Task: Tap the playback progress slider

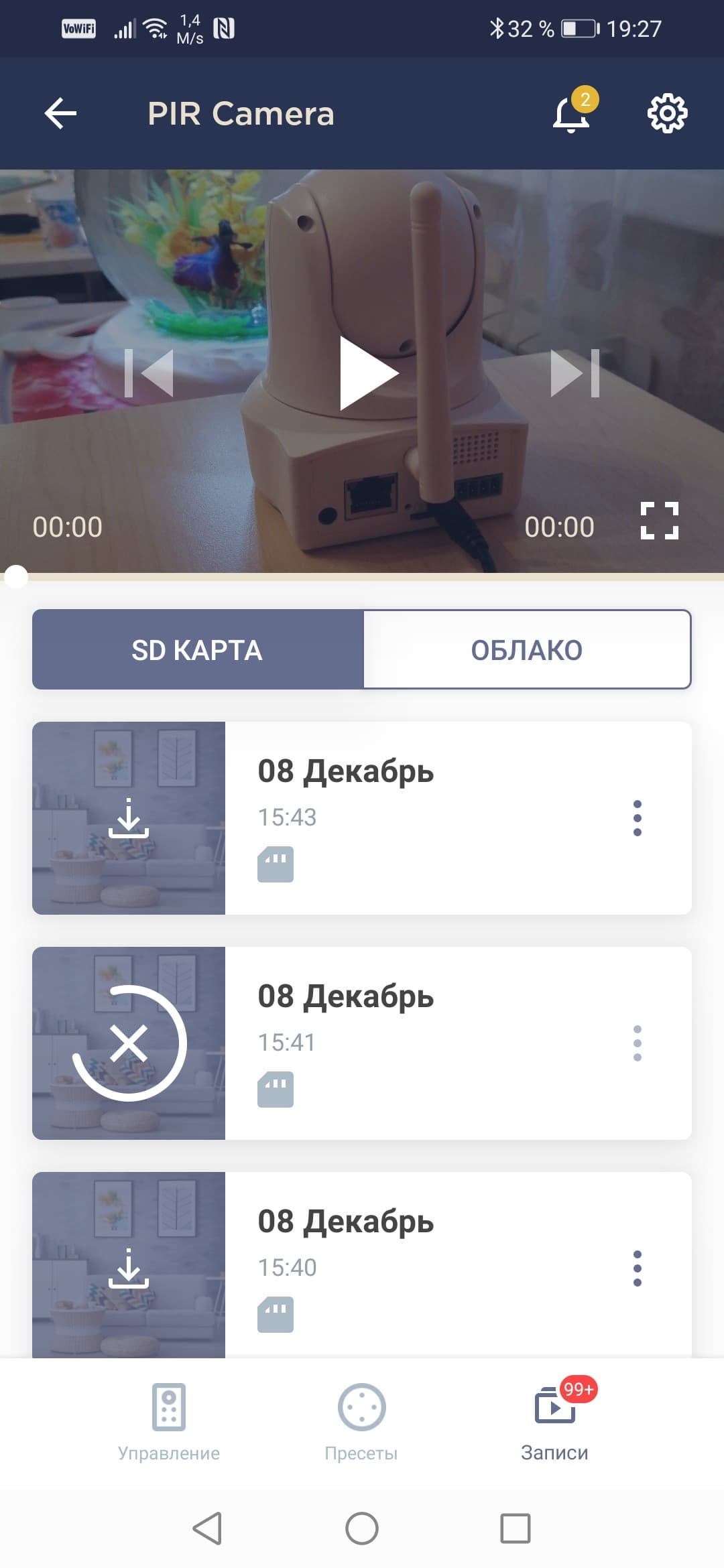Action: point(362,576)
